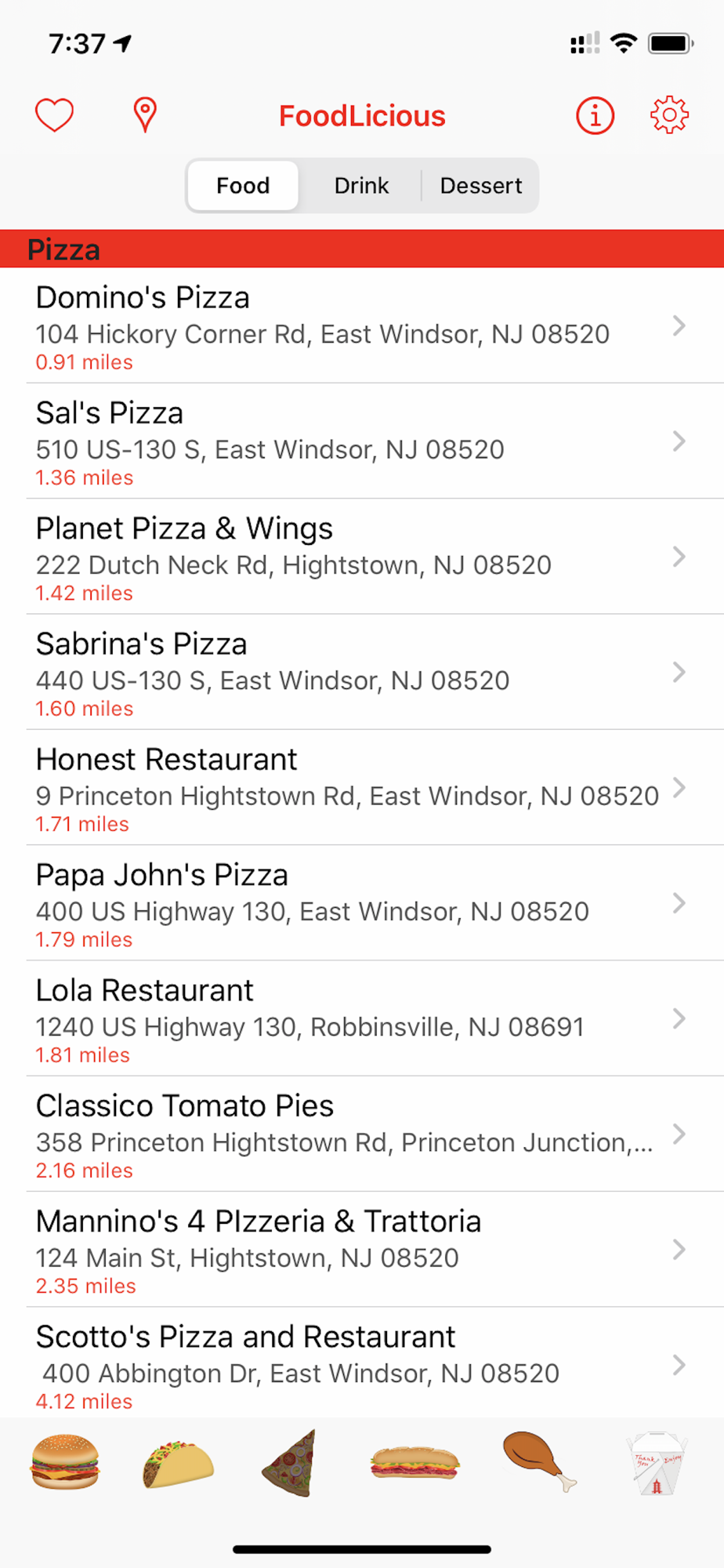Open settings gear
The image size is (724, 1568).
[669, 115]
